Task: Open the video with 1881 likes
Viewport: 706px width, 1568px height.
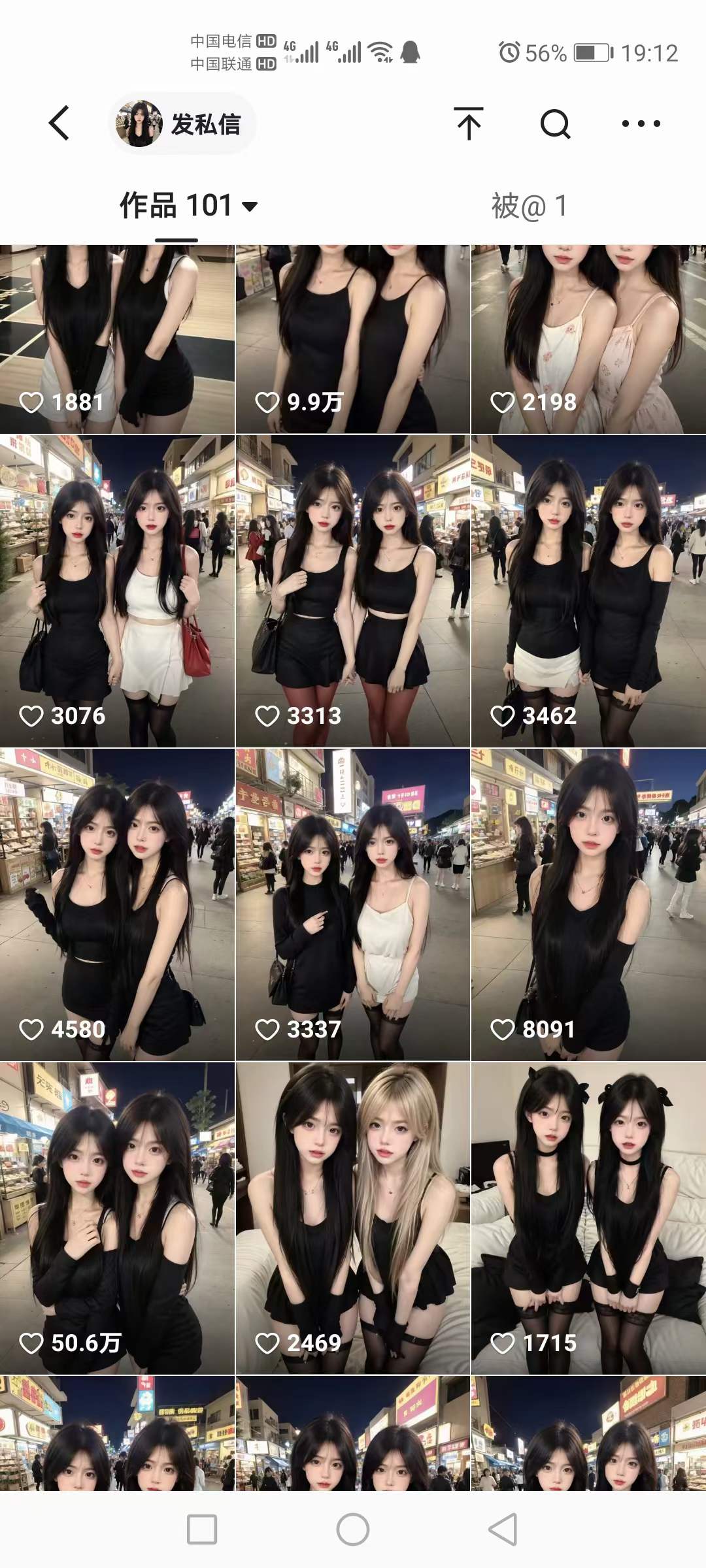Action: point(117,340)
